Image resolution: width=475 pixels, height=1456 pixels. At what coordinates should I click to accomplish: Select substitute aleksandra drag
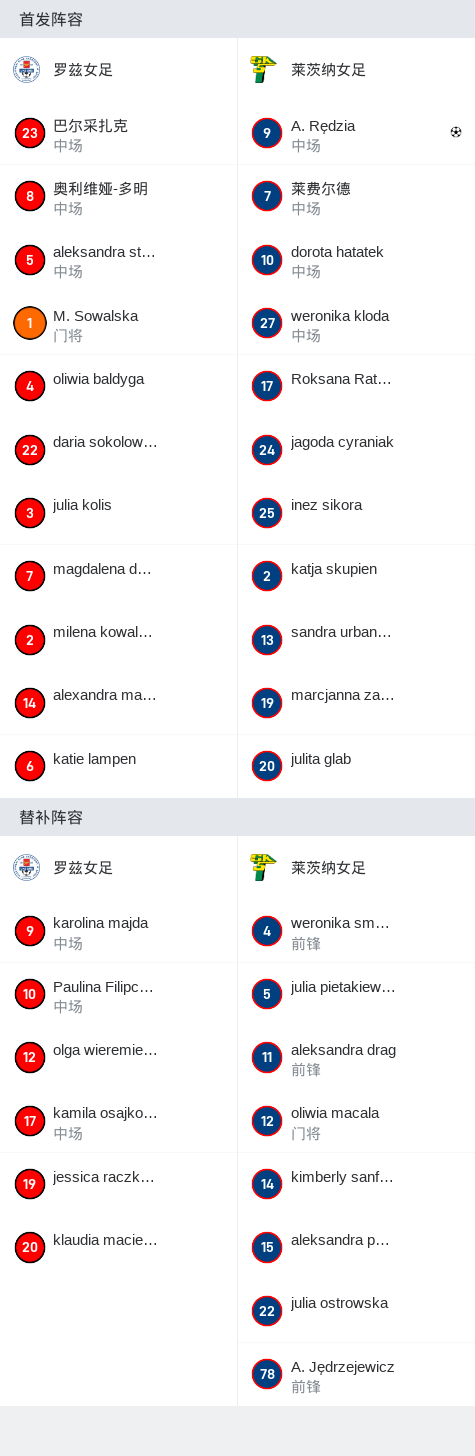356,1058
